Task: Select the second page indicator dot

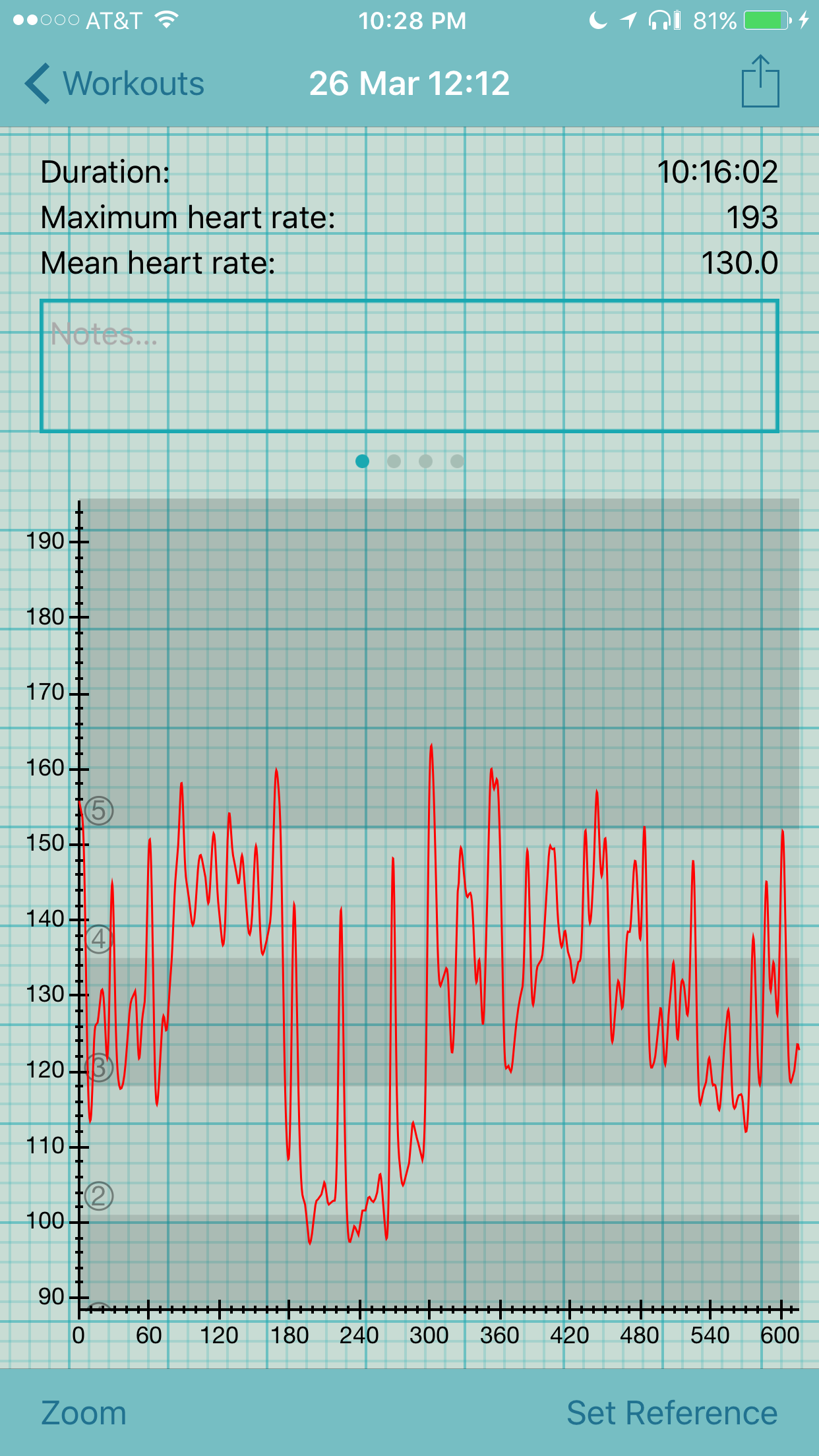Action: [394, 461]
